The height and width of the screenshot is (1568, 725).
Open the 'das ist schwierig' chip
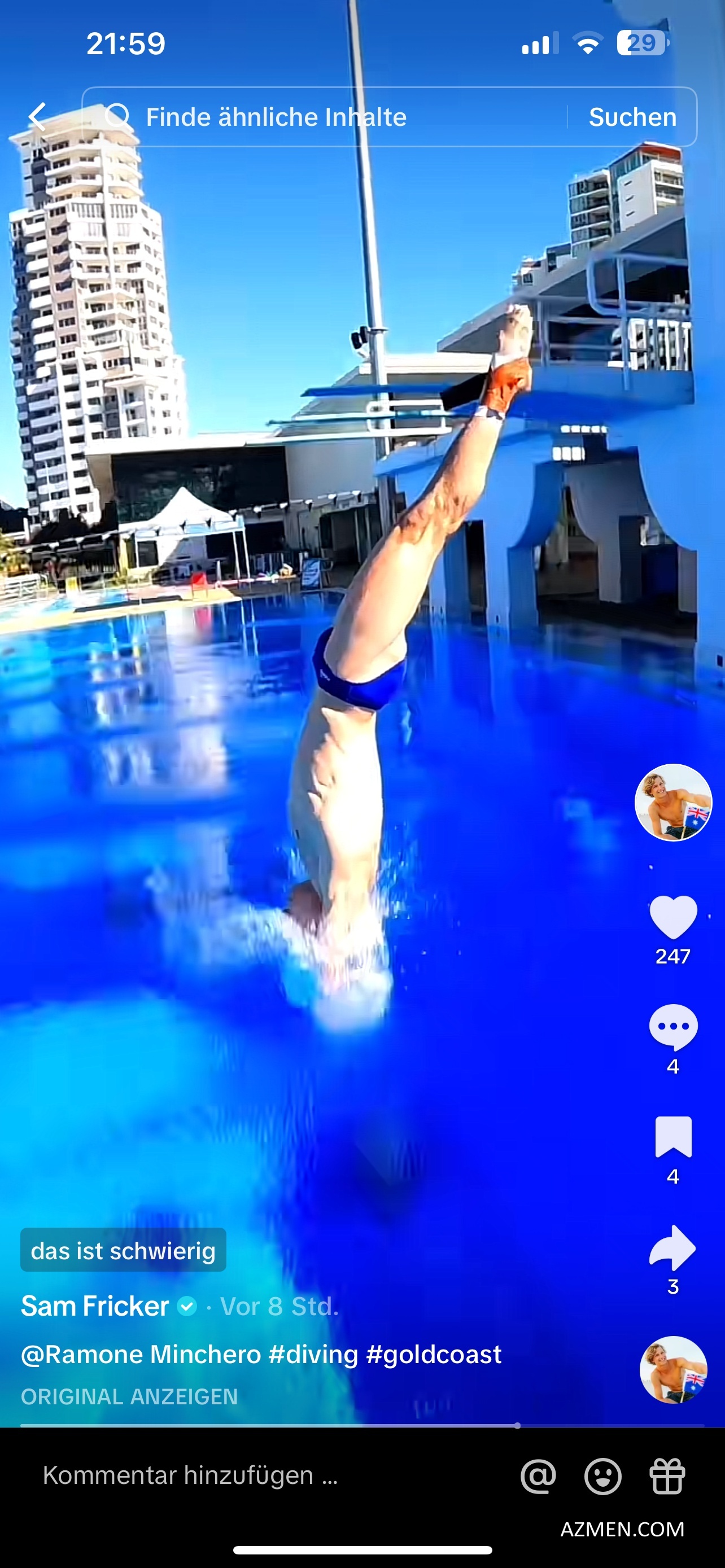point(123,1250)
